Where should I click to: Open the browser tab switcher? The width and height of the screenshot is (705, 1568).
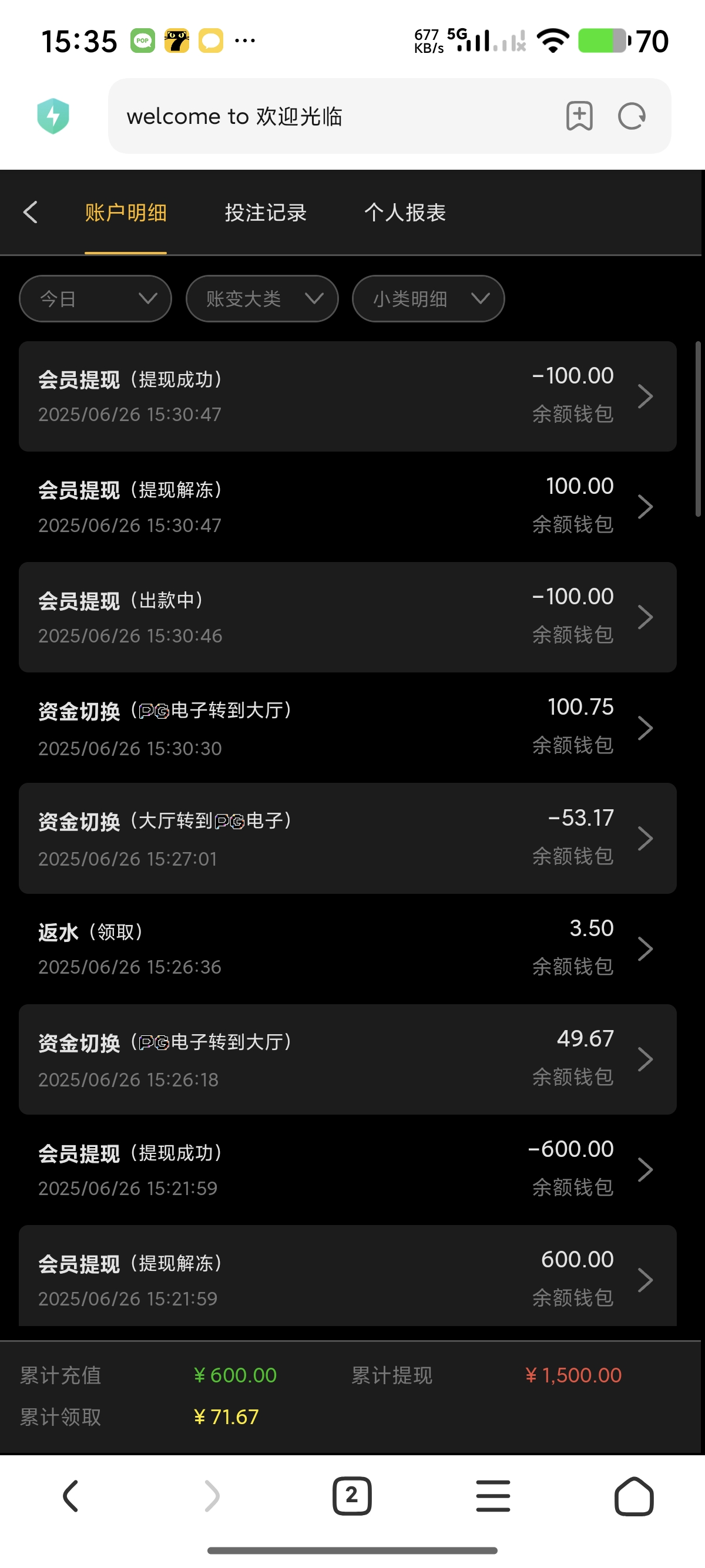(352, 1496)
